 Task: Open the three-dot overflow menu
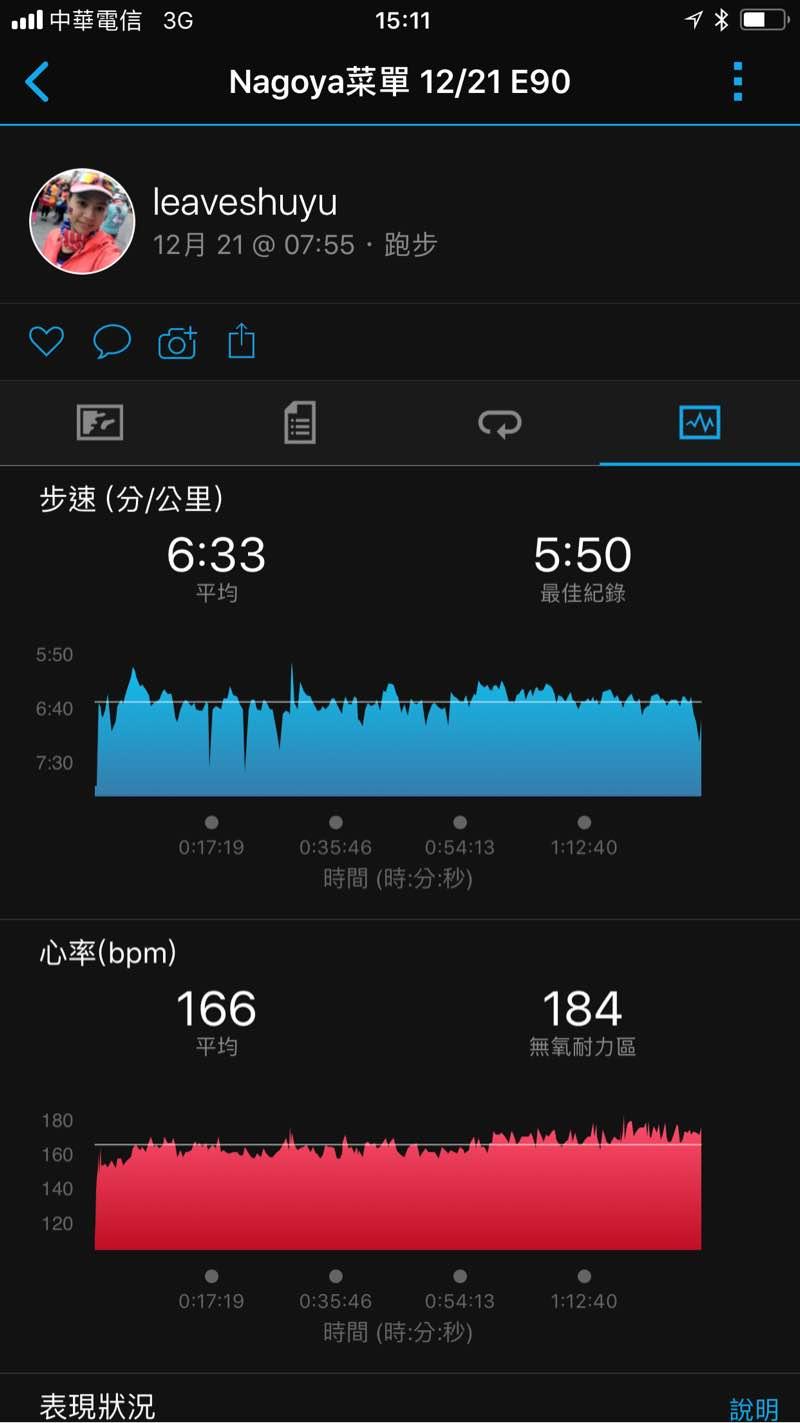pos(738,82)
